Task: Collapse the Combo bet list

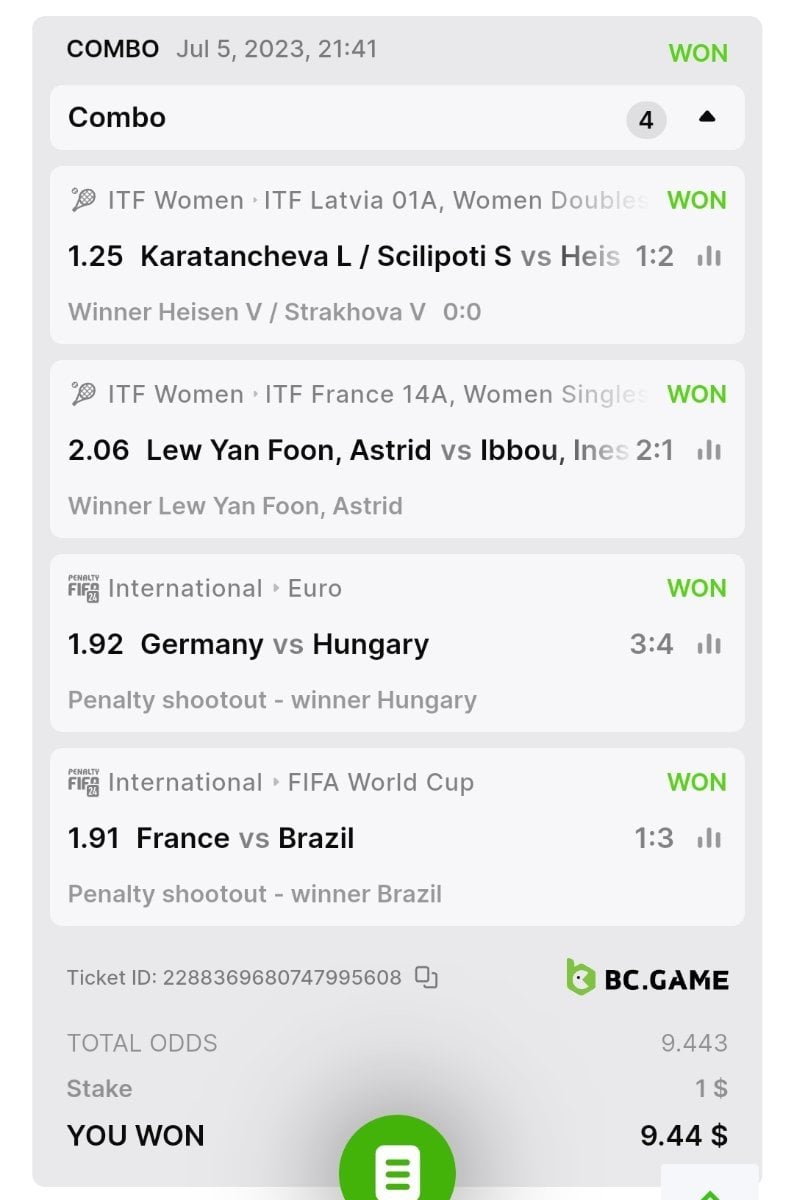Action: pyautogui.click(x=707, y=118)
